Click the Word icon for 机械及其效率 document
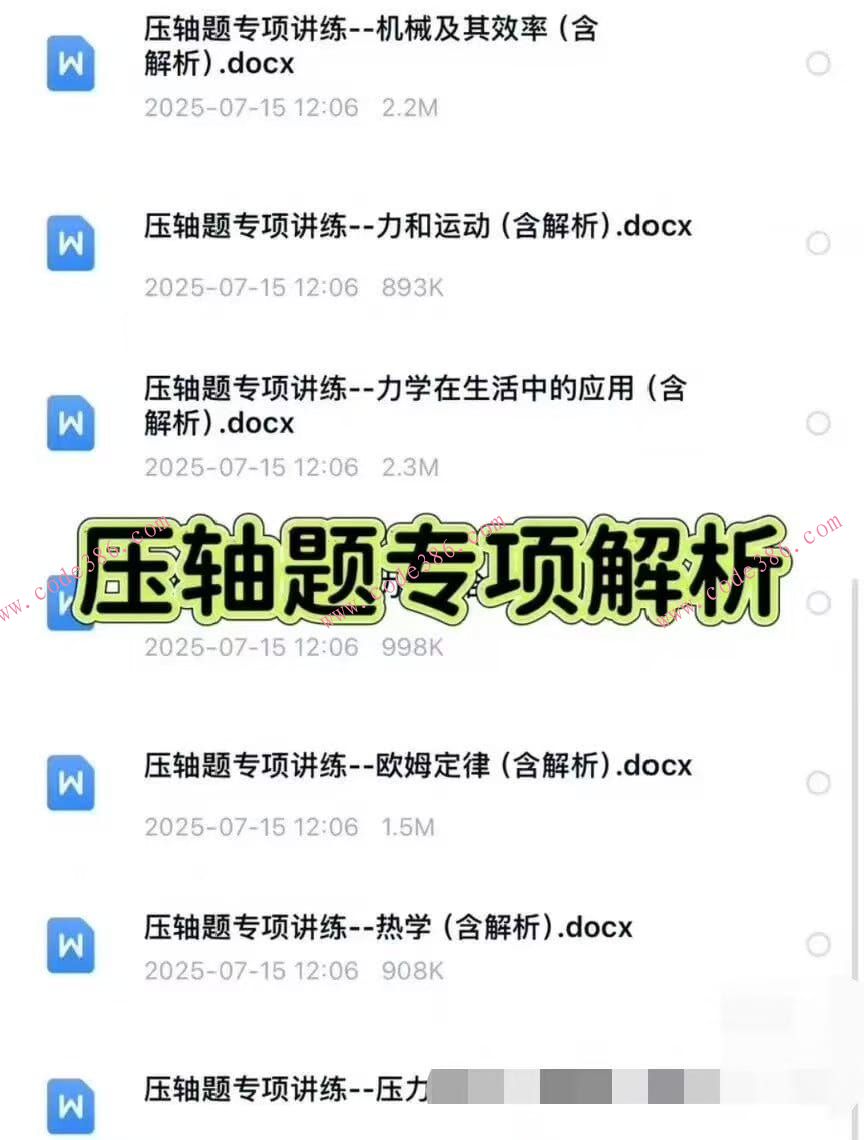Viewport: 864px width, 1140px height. [x=70, y=64]
